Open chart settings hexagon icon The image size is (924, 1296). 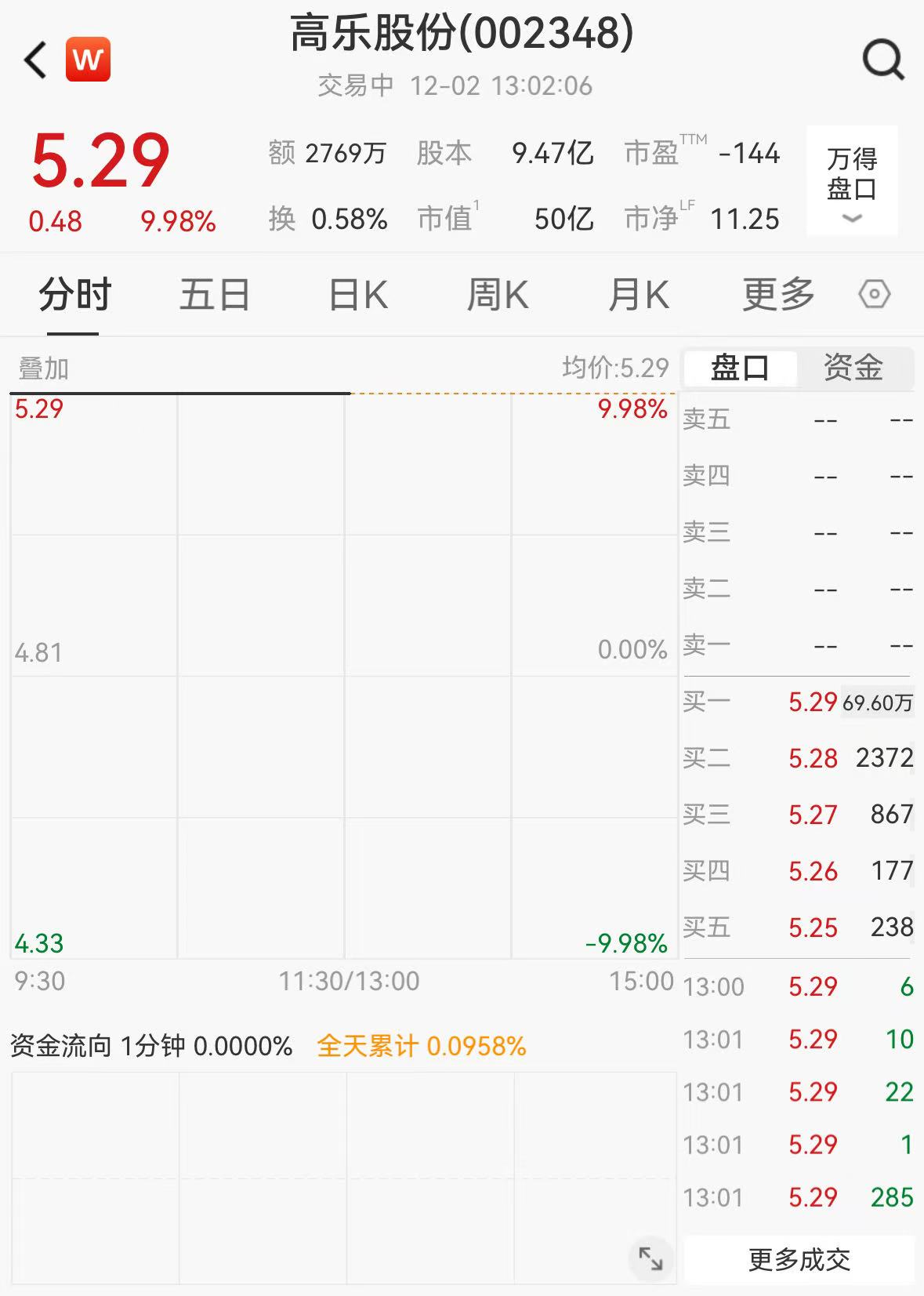coord(875,295)
